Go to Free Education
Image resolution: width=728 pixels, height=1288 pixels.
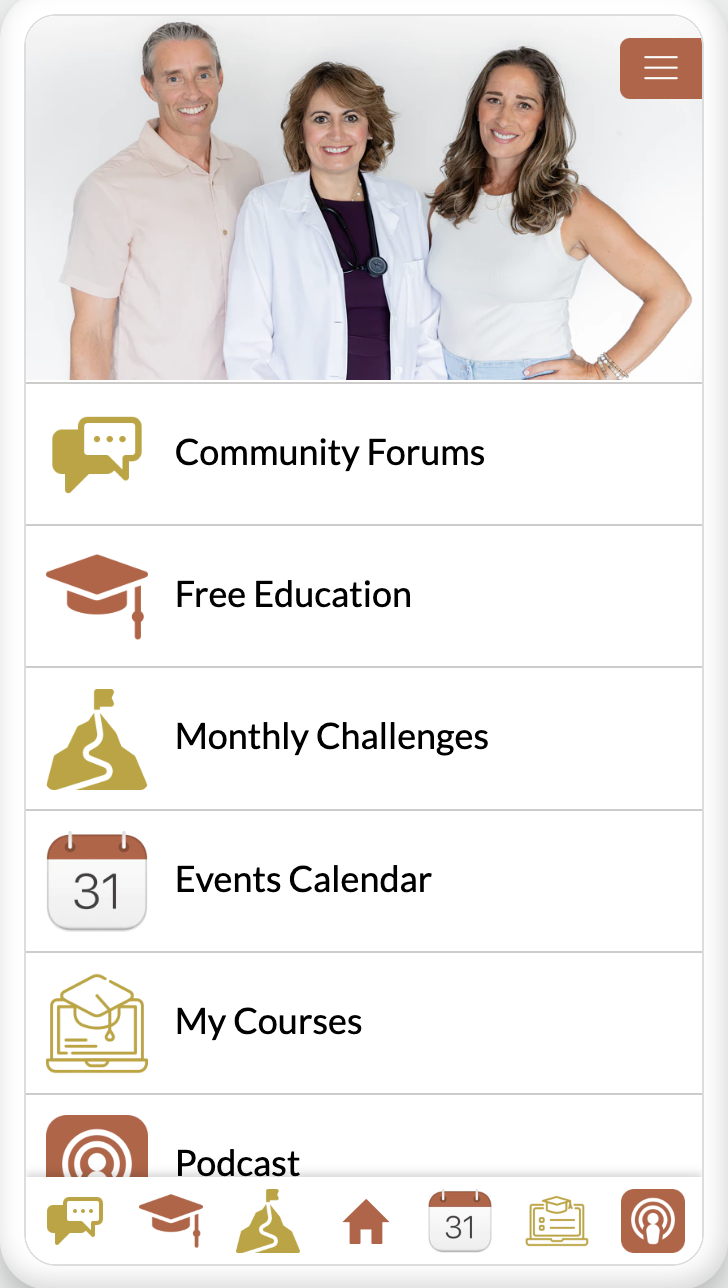(293, 596)
